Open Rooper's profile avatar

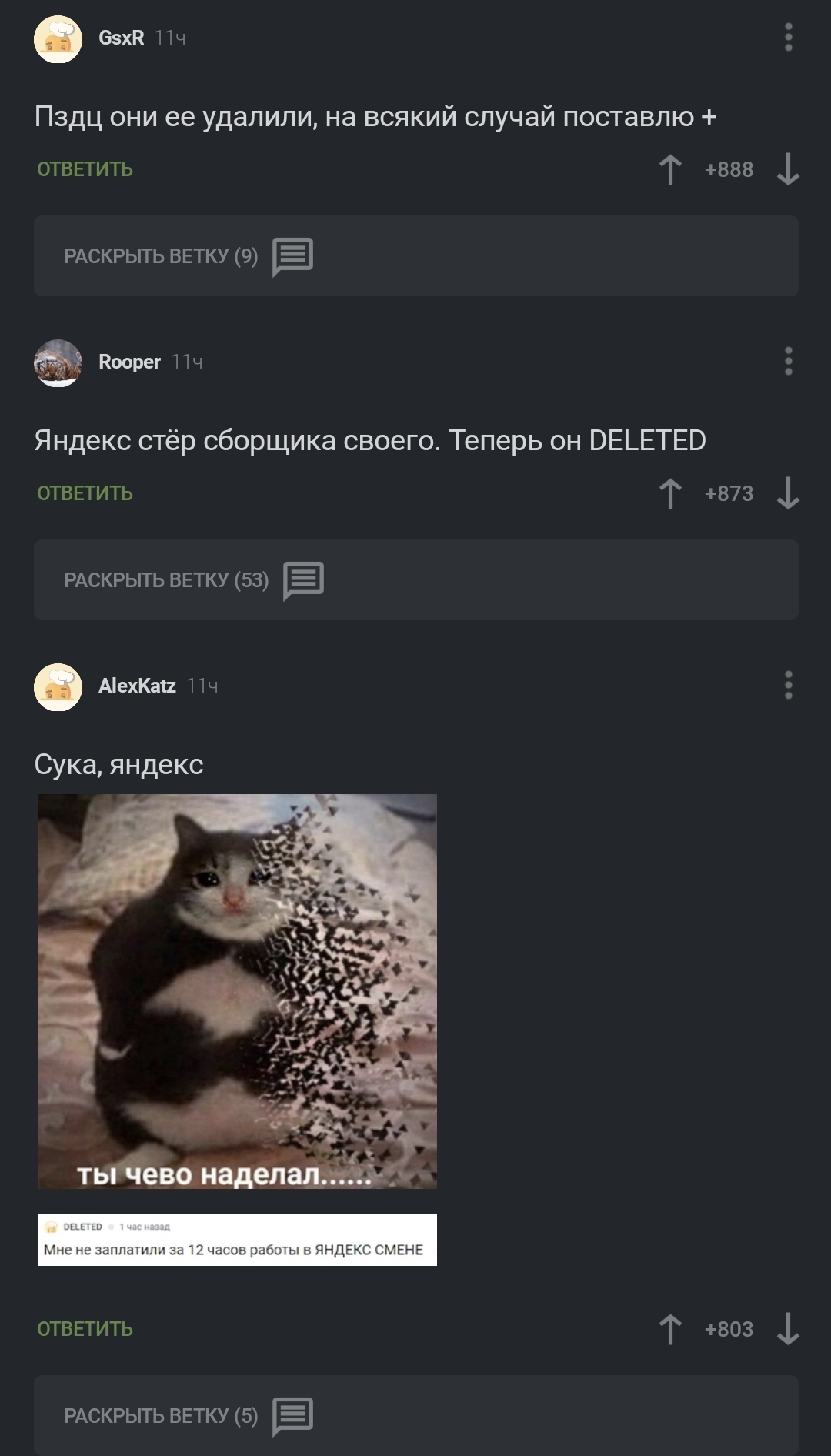click(x=58, y=362)
